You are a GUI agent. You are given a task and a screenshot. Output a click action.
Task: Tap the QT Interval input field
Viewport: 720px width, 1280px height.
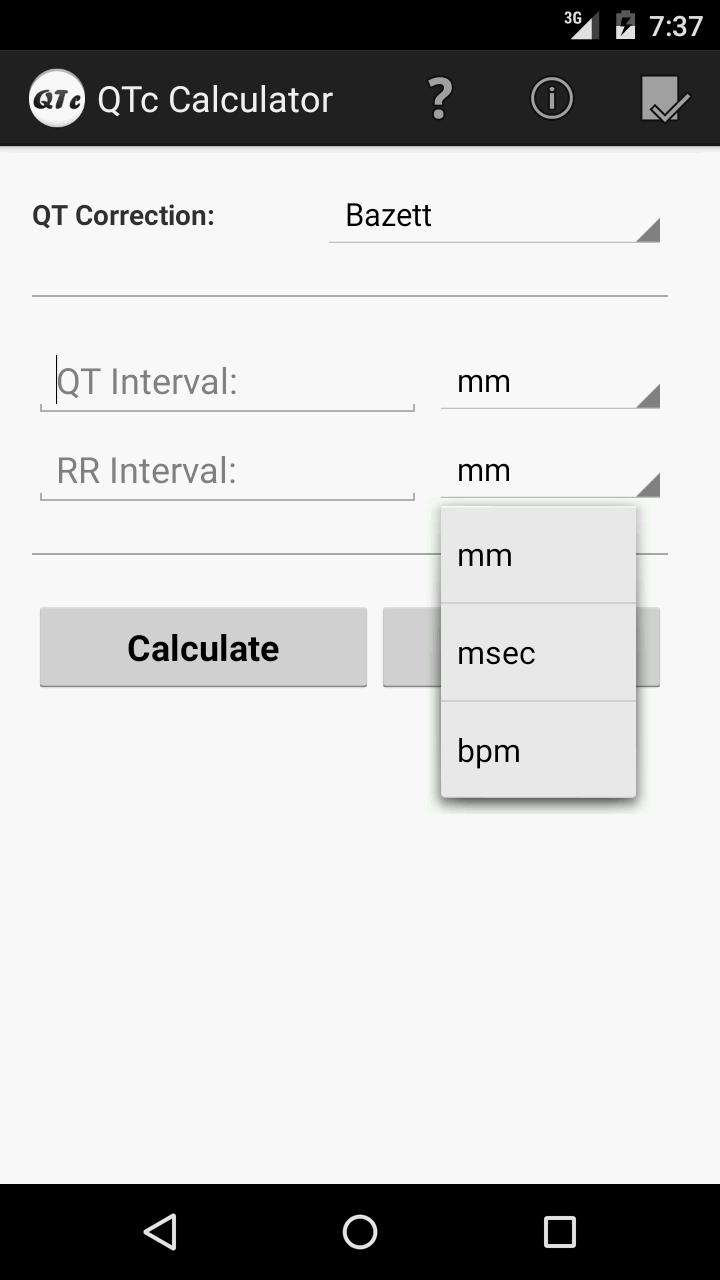click(x=226, y=382)
